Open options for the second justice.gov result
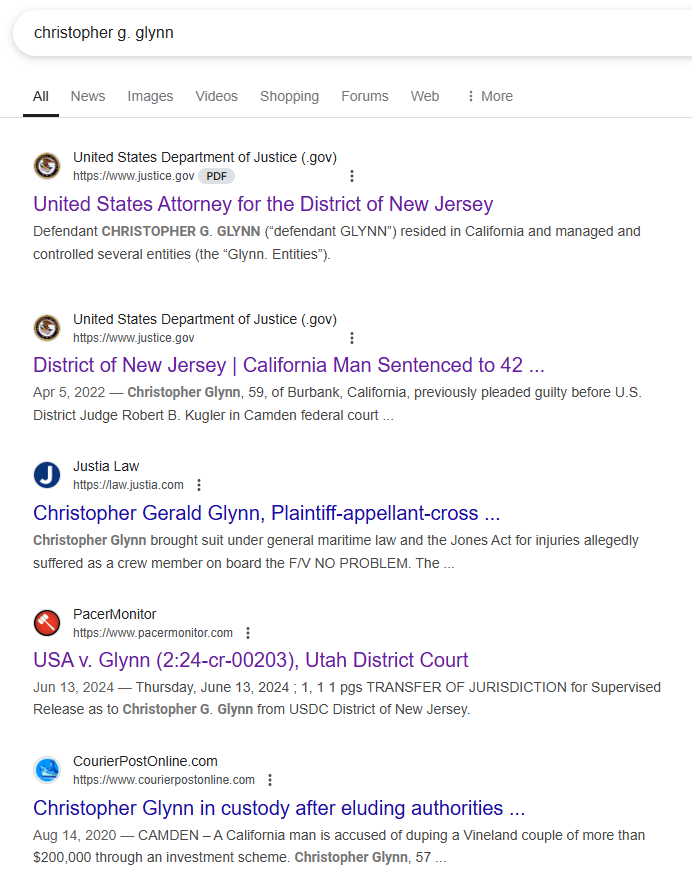Image resolution: width=692 pixels, height=880 pixels. 351,338
